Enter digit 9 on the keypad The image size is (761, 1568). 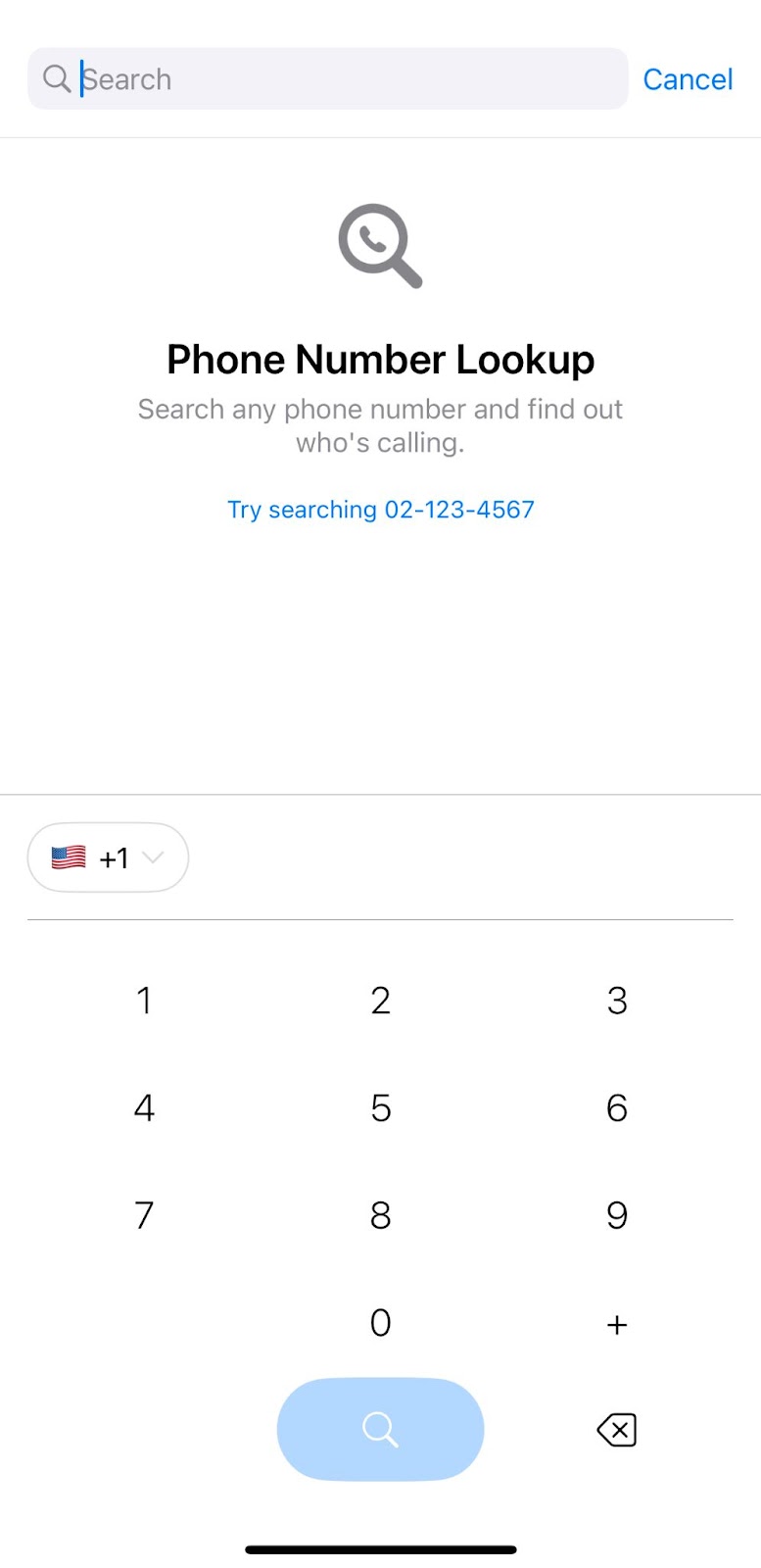tap(617, 1215)
